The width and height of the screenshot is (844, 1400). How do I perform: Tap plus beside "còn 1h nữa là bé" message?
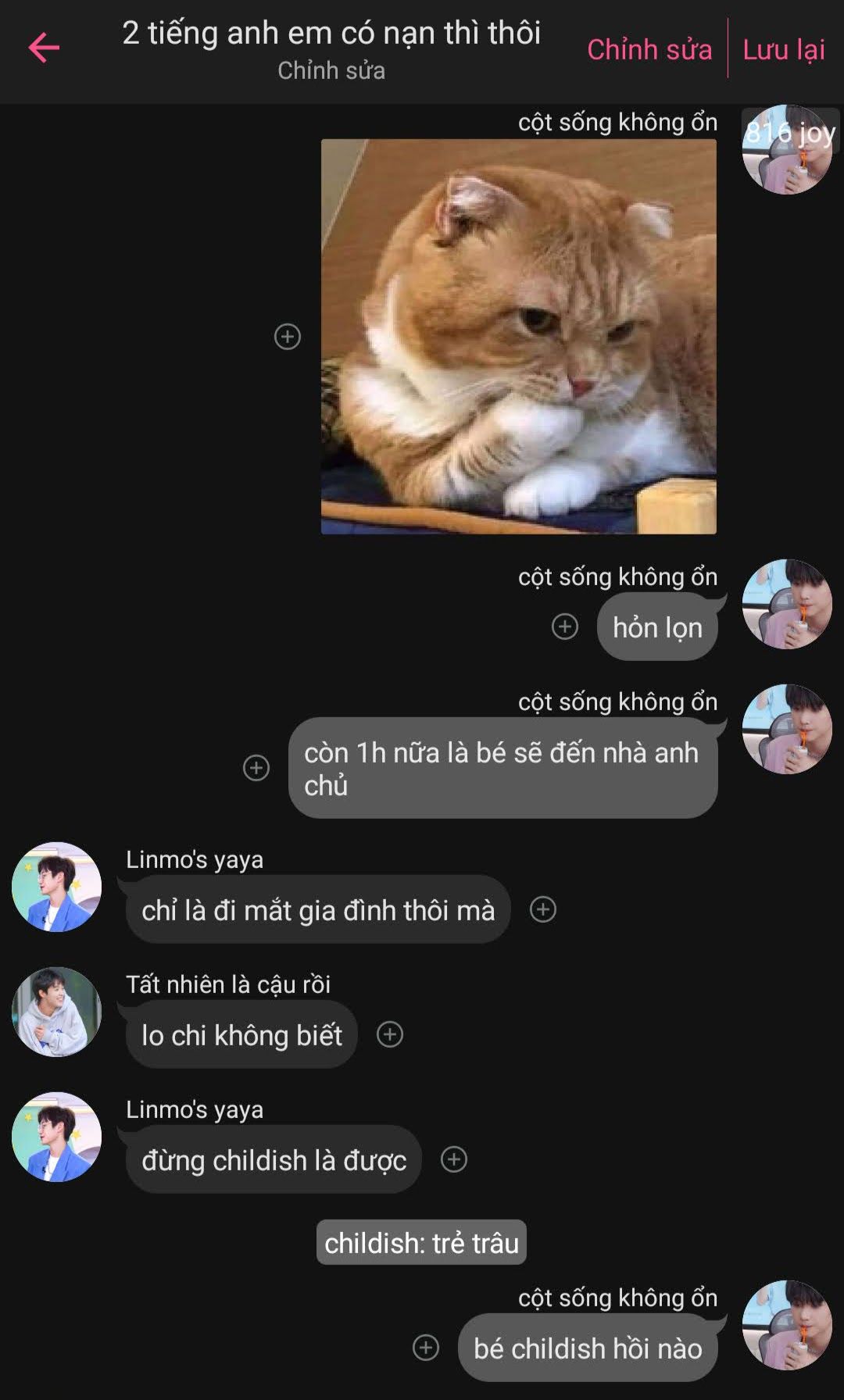(256, 768)
